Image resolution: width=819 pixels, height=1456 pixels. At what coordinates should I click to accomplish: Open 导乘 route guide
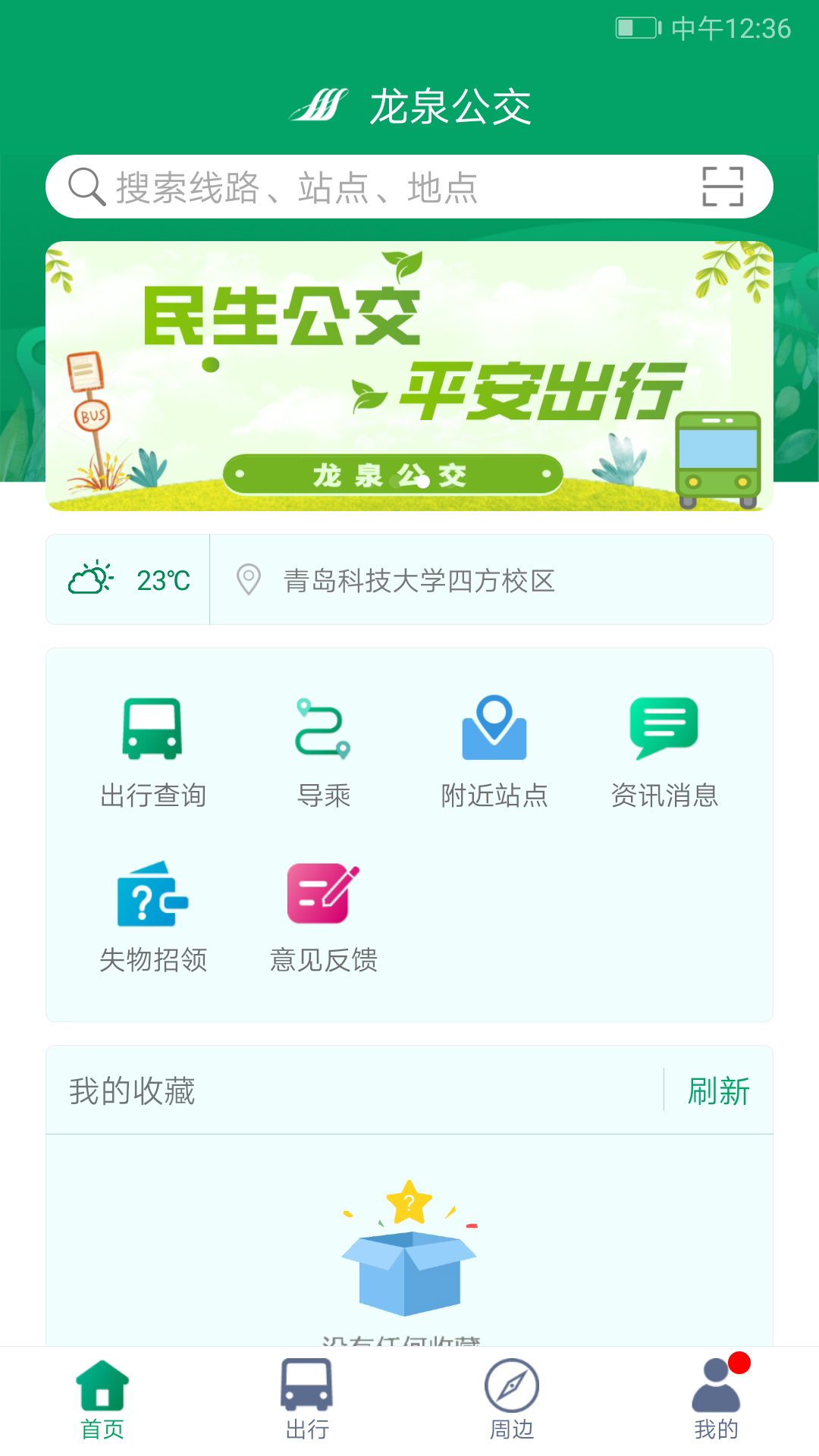pos(323,751)
